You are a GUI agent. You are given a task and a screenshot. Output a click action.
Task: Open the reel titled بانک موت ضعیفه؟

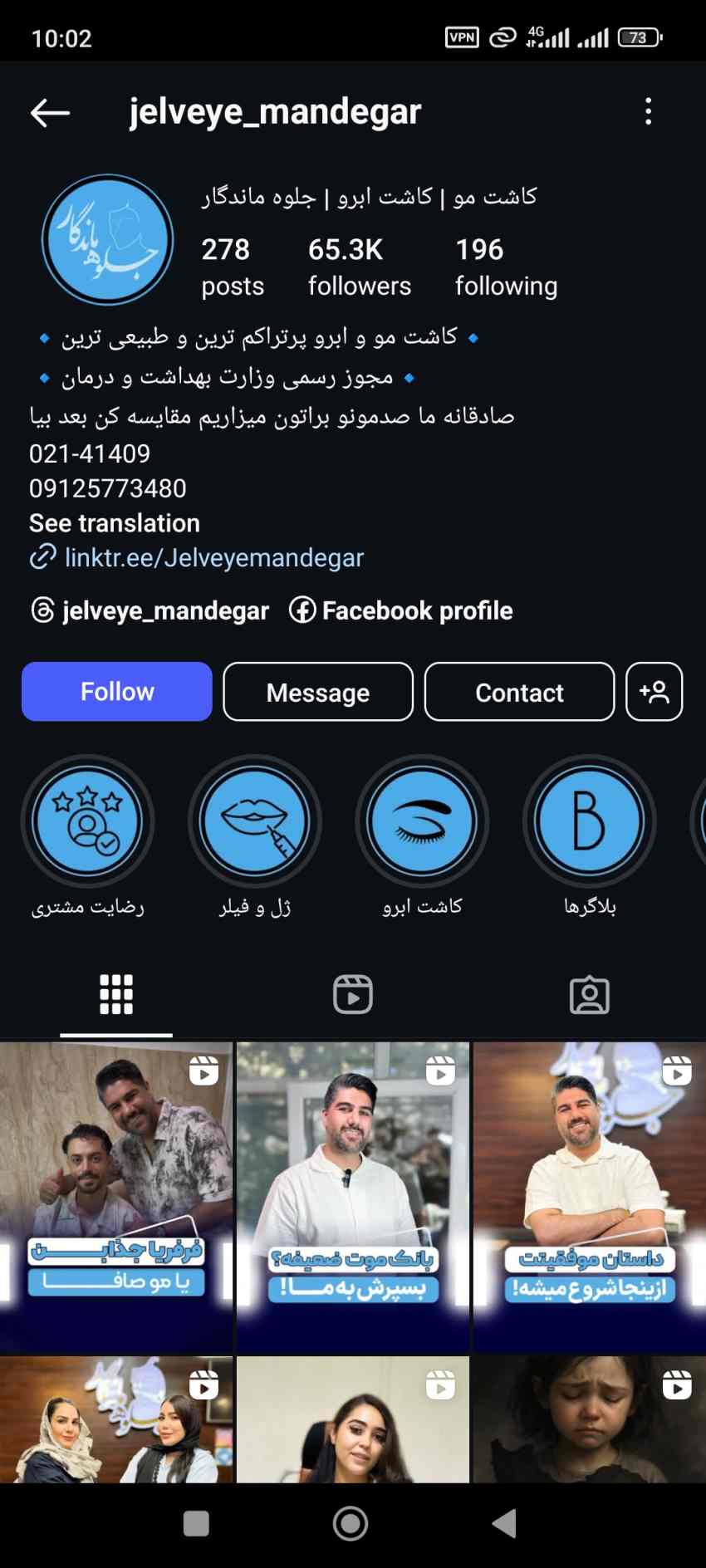(x=353, y=1197)
